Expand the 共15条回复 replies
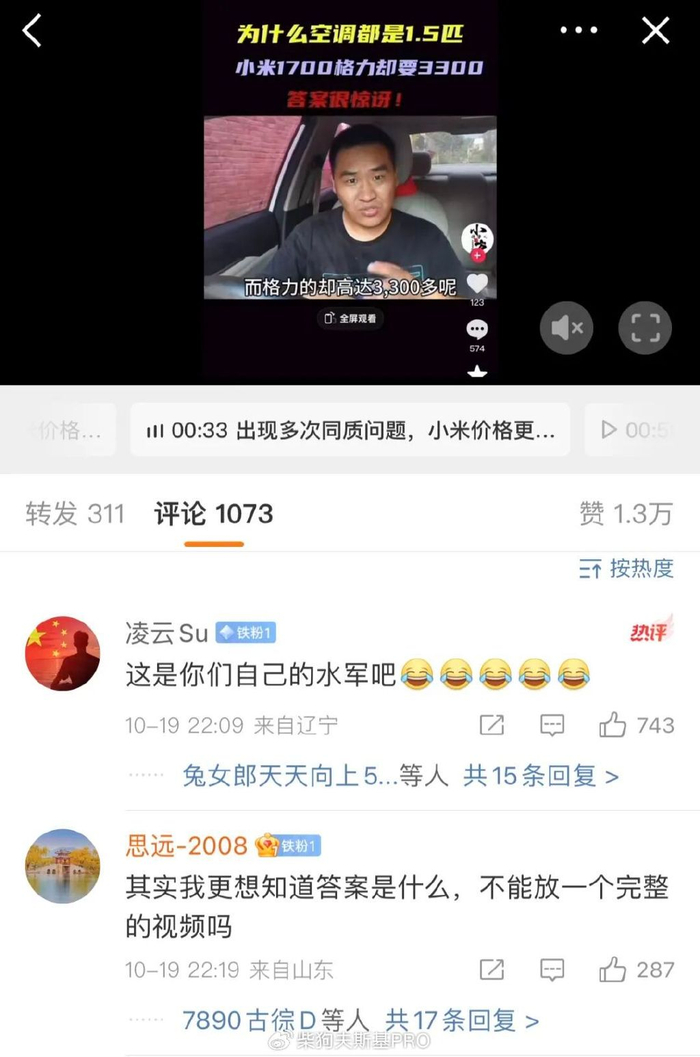This screenshot has height=1057, width=700. [541, 776]
